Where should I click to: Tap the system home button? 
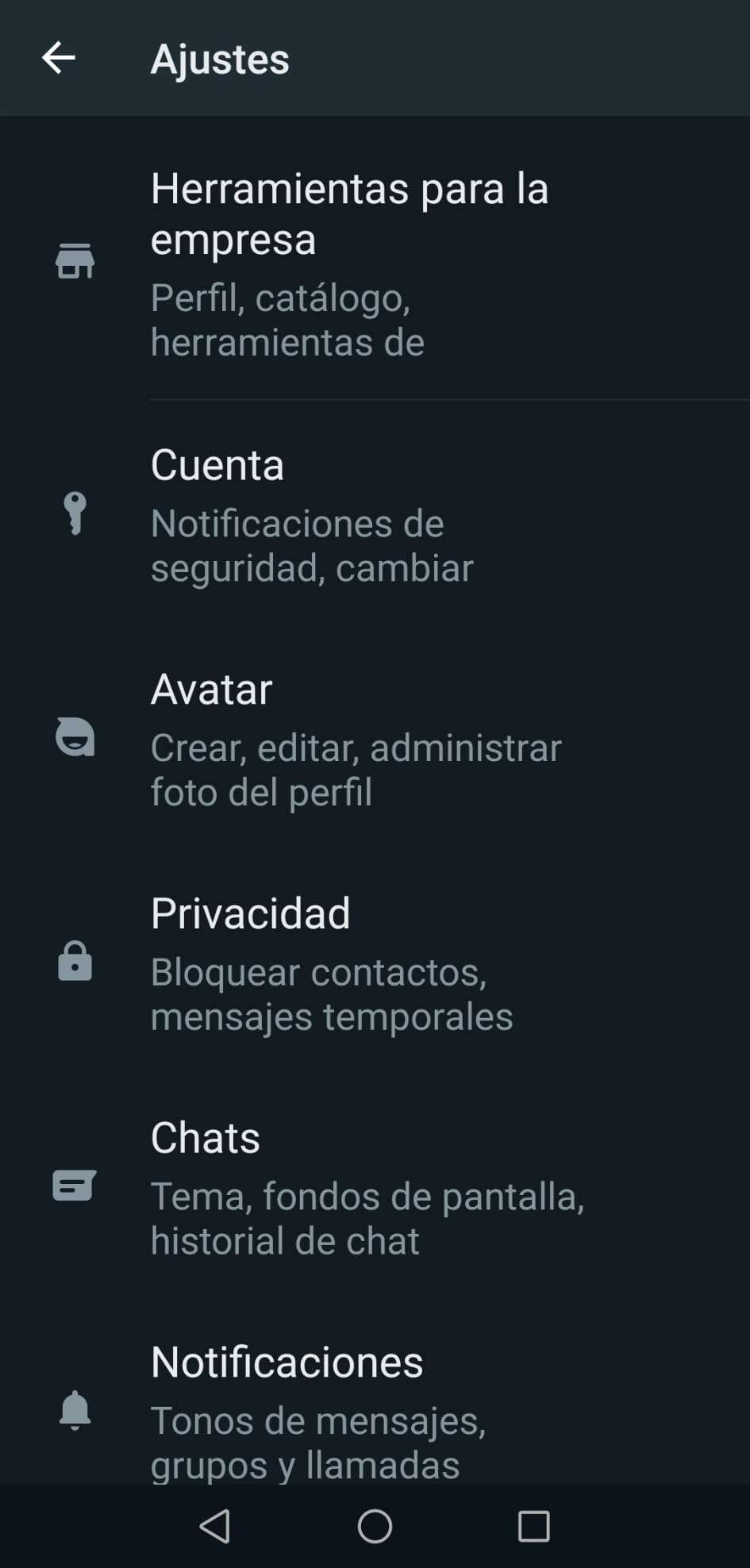[x=375, y=1525]
